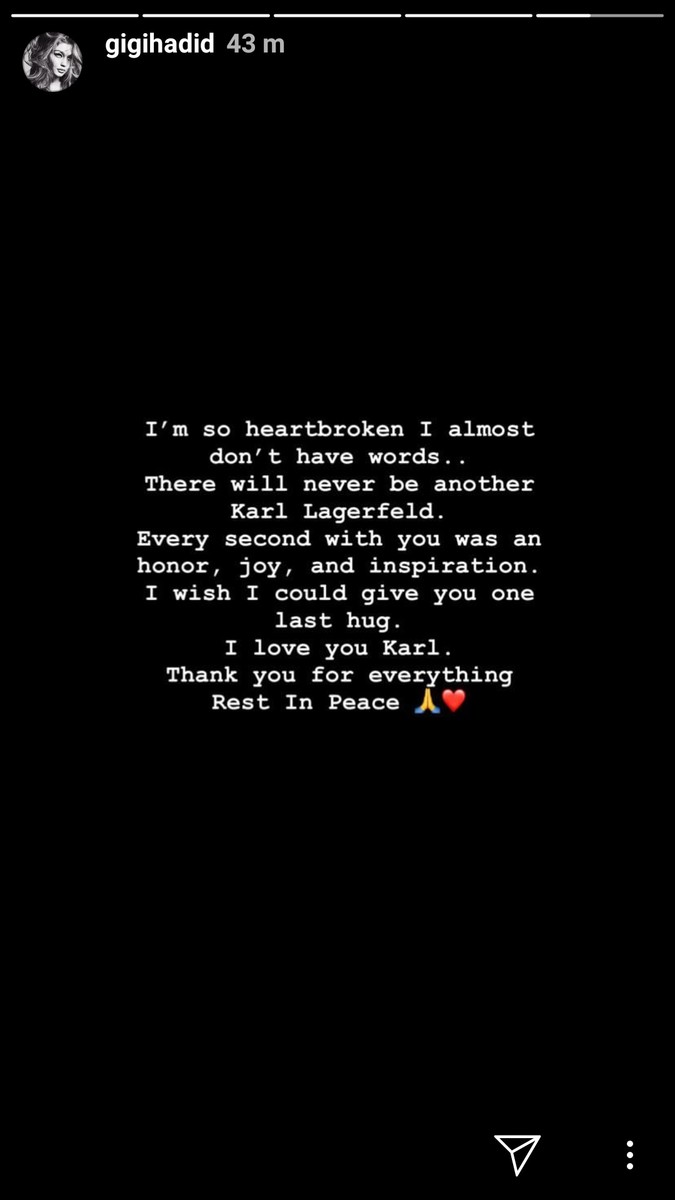
Task: Open gigihadid's profile picture
Action: coord(52,61)
